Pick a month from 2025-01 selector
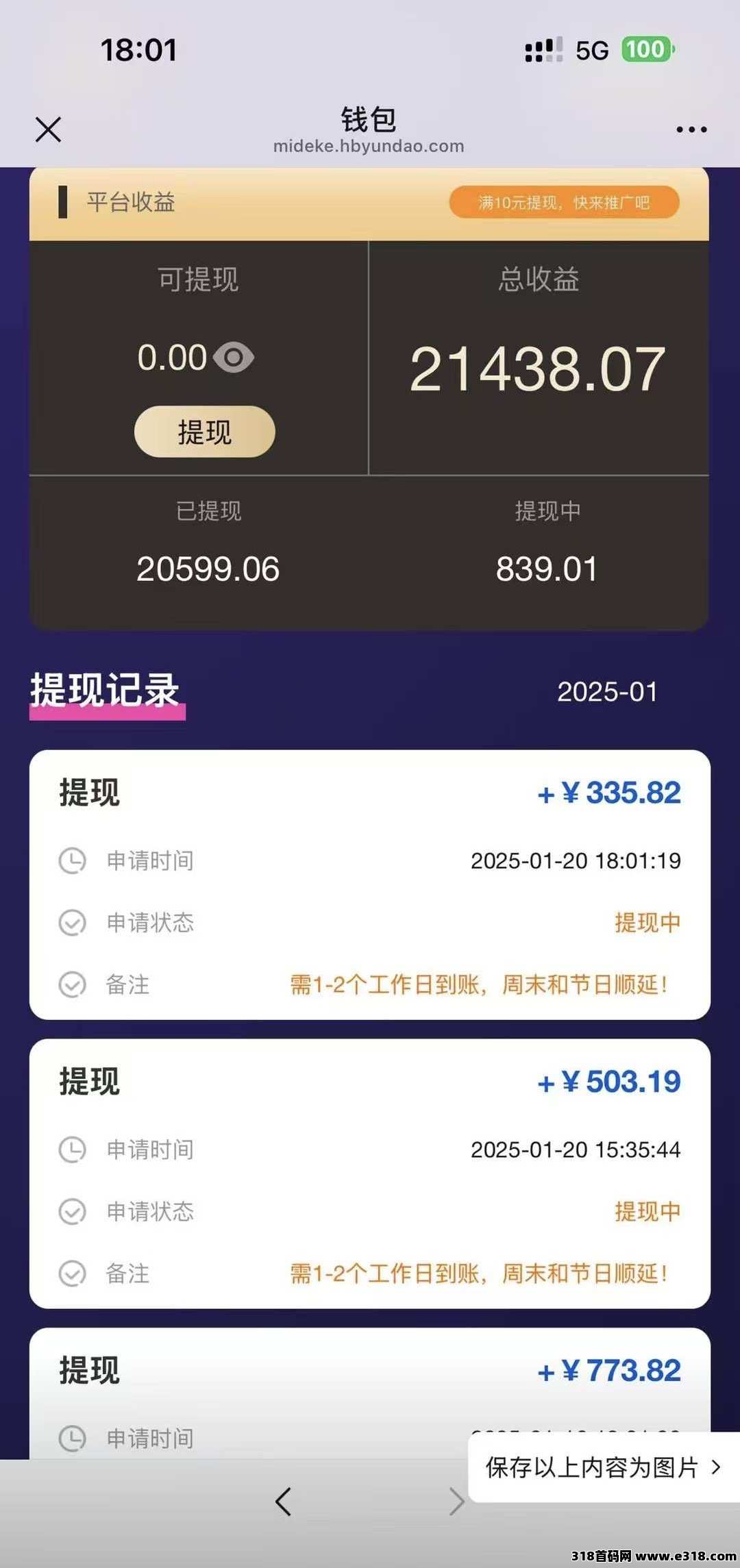 tap(607, 692)
